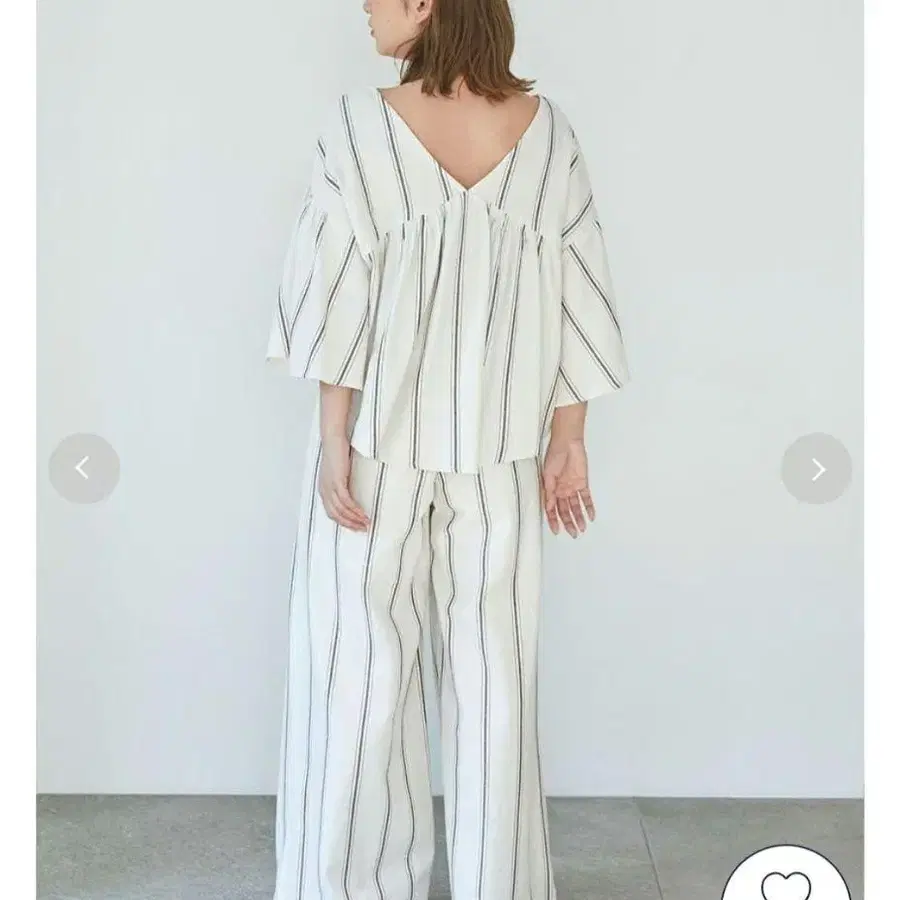
Task: Show the next product photo
Action: click(816, 468)
